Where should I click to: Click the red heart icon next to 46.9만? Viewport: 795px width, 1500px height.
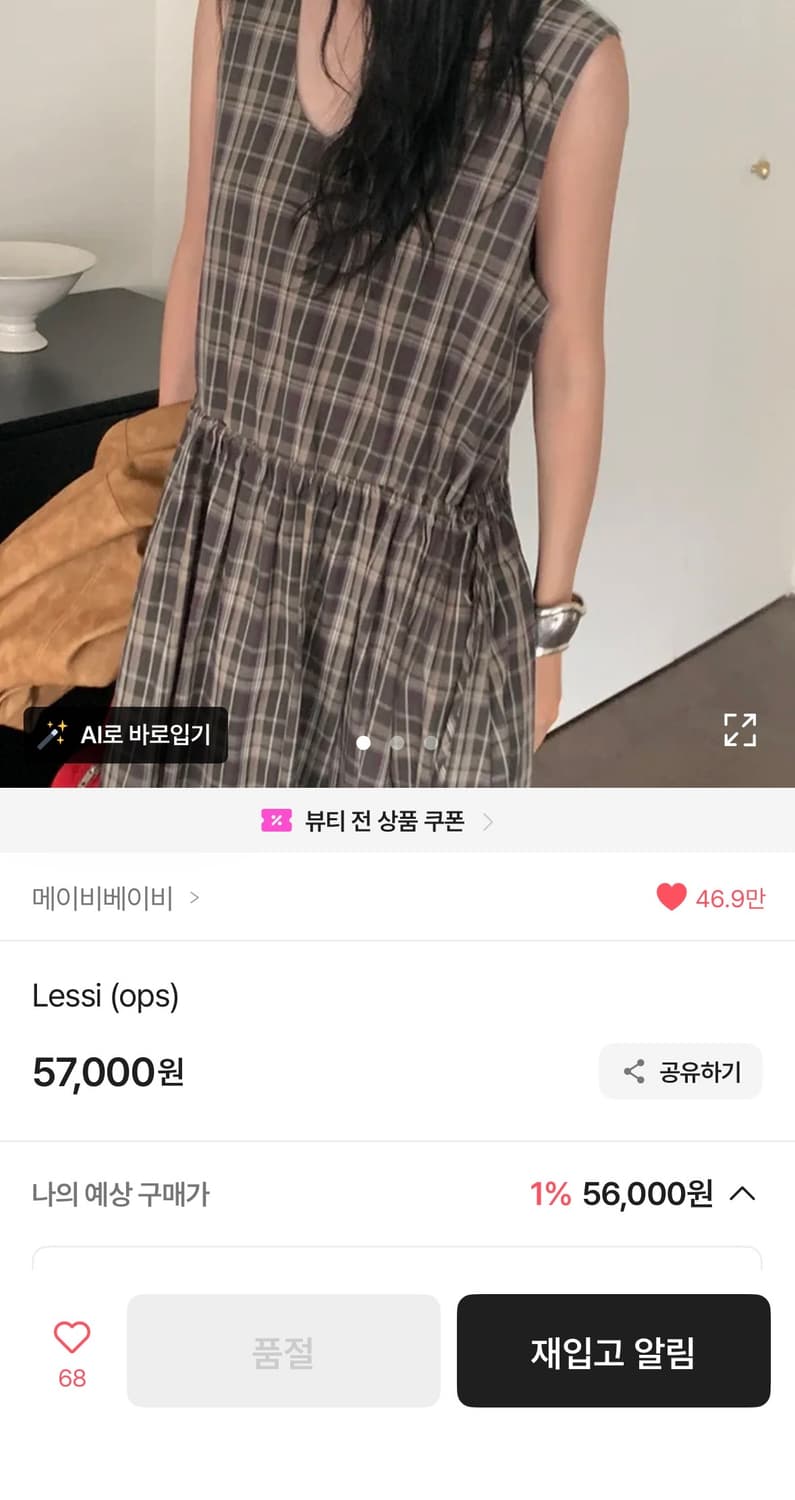pos(674,898)
